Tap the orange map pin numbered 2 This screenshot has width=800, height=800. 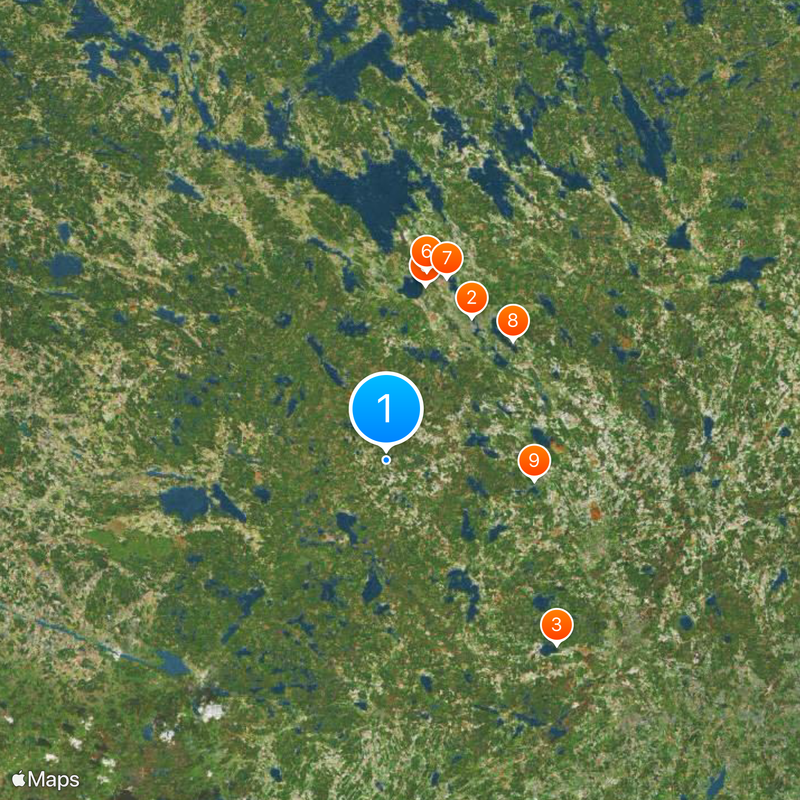(471, 297)
